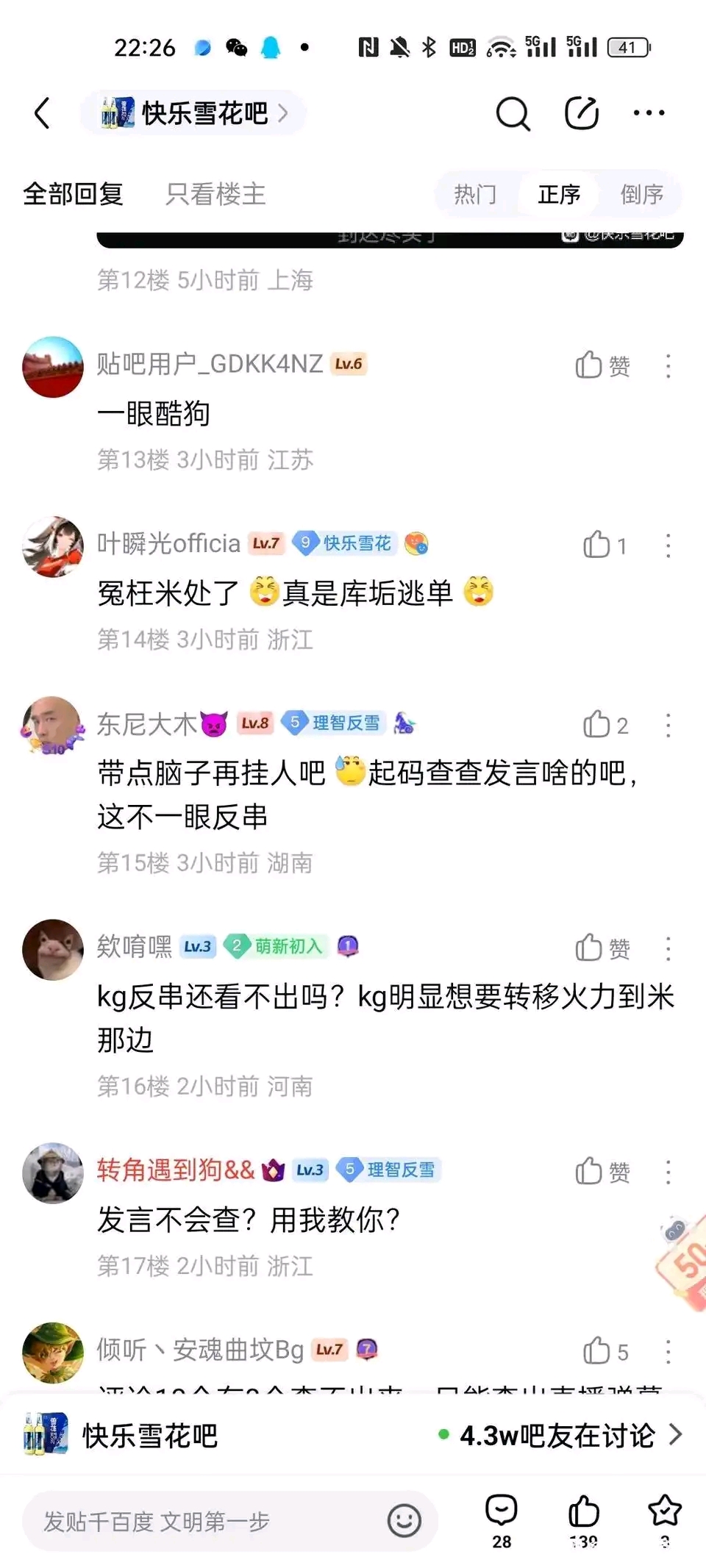This screenshot has width=706, height=1568.
Task: Like the comment by 贴吧用户_GDKK4NZ
Action: coord(602,365)
